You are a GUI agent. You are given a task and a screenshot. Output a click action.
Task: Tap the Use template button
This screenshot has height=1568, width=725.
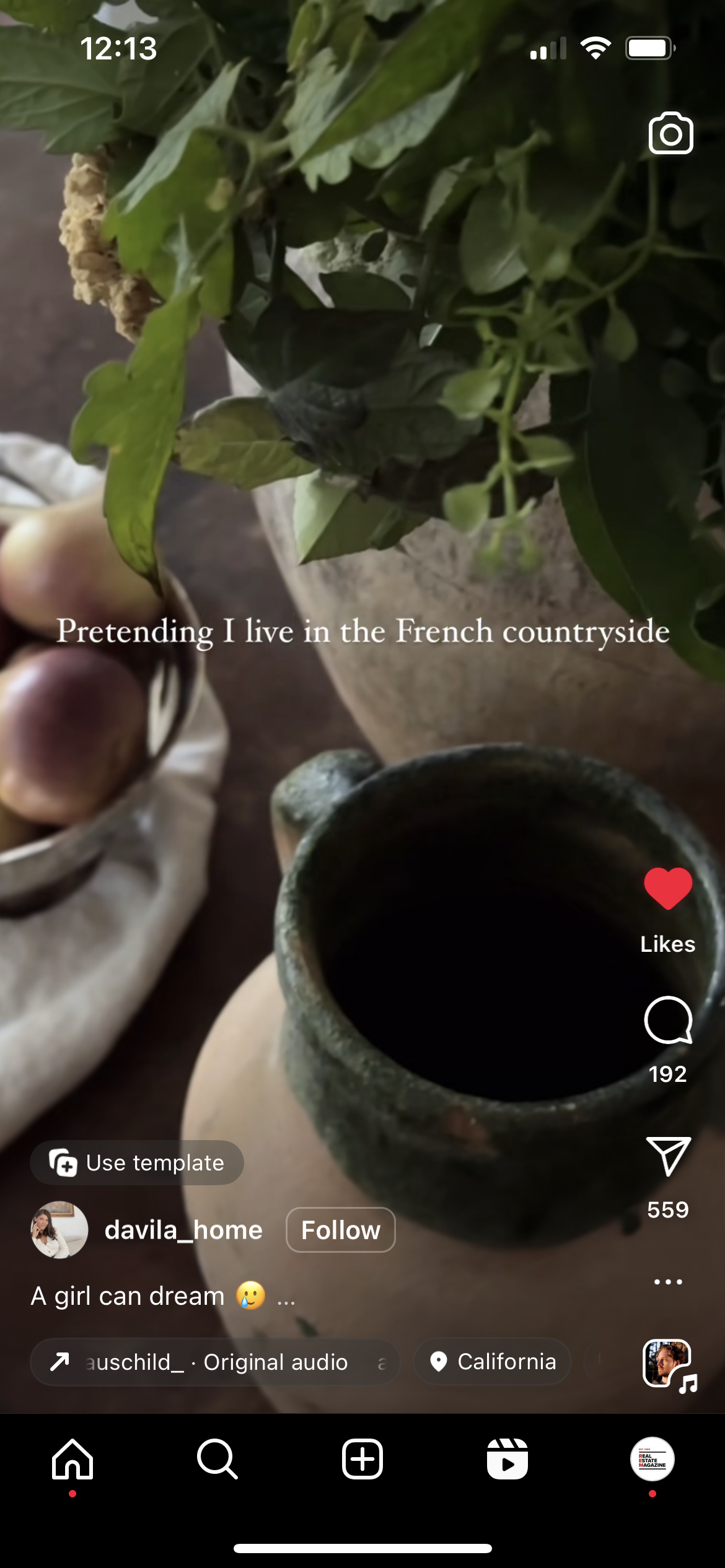pyautogui.click(x=137, y=1163)
